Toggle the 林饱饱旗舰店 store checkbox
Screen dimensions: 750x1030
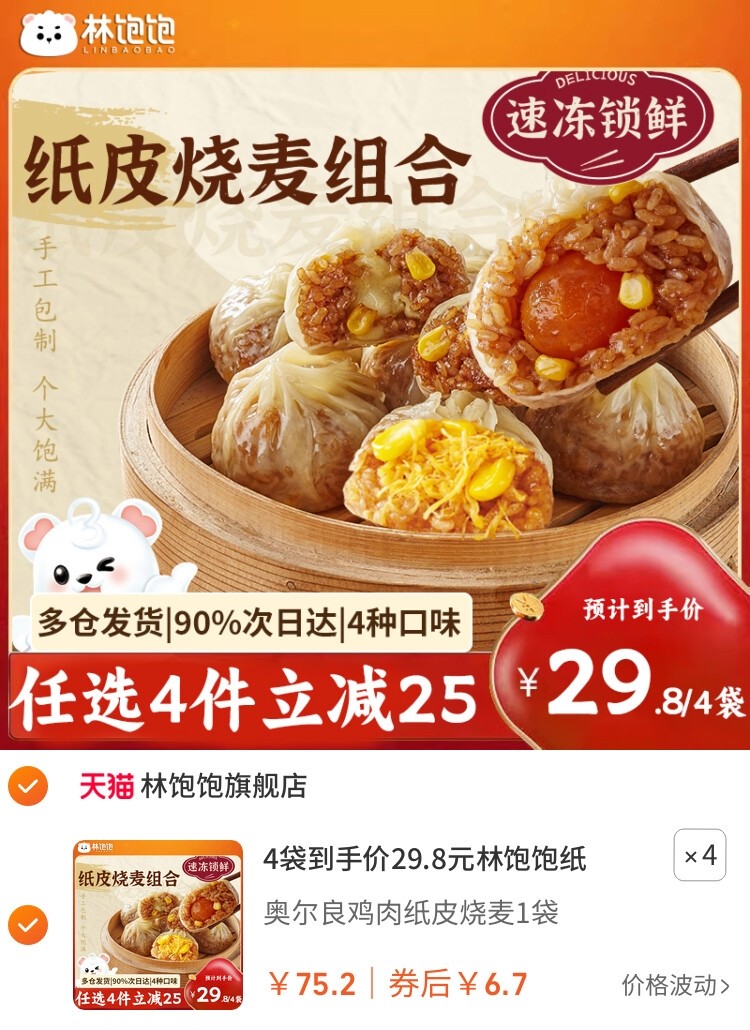tap(27, 787)
